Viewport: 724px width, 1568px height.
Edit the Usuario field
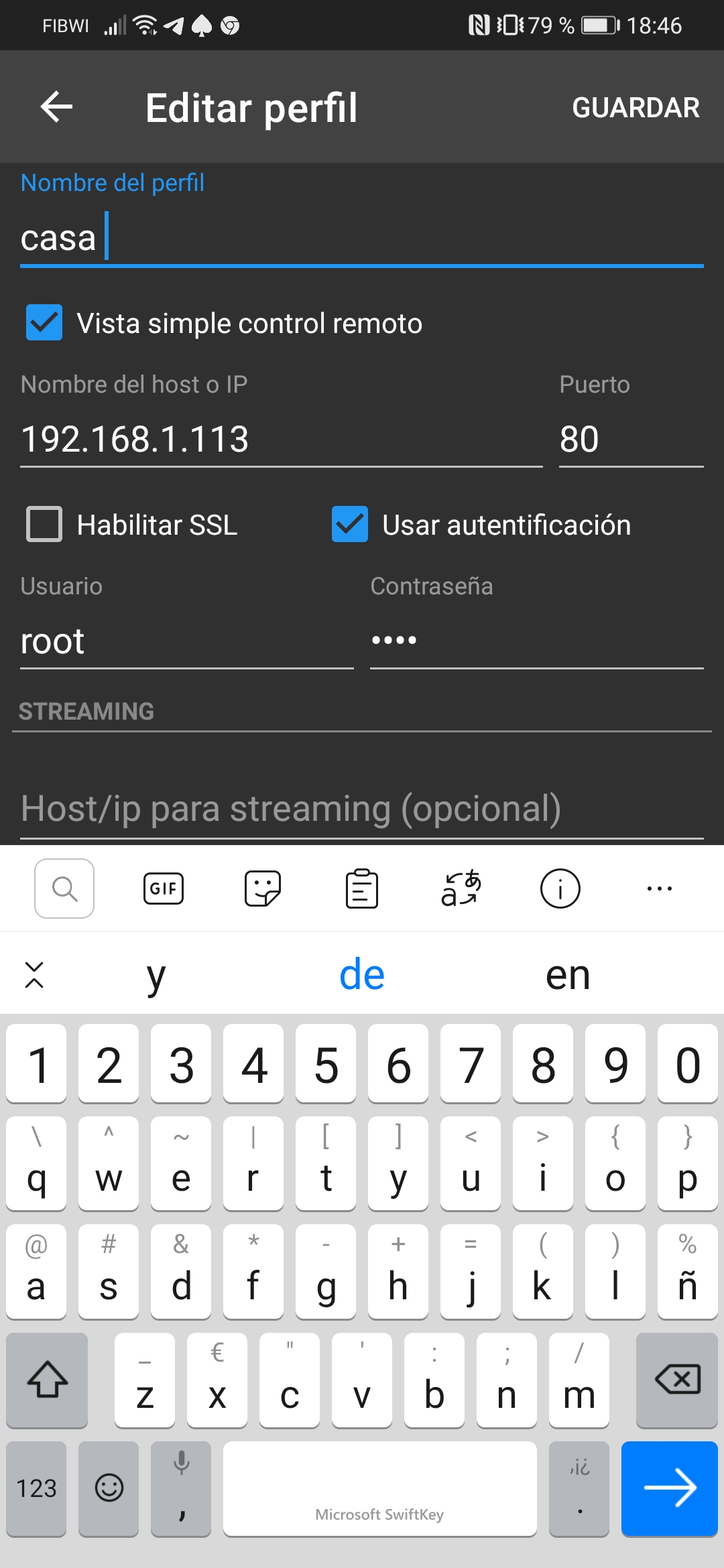186,641
